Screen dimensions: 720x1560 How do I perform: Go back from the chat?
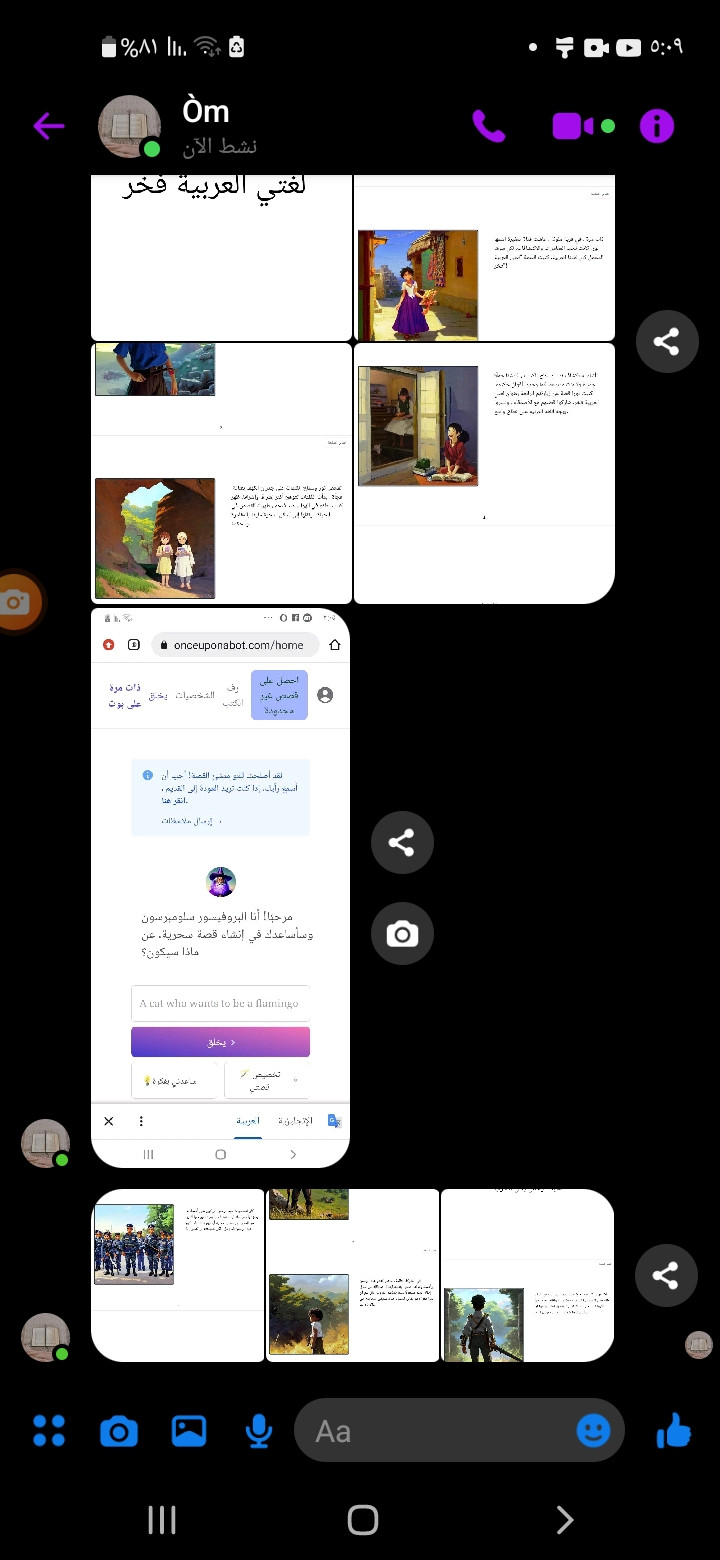coord(48,126)
